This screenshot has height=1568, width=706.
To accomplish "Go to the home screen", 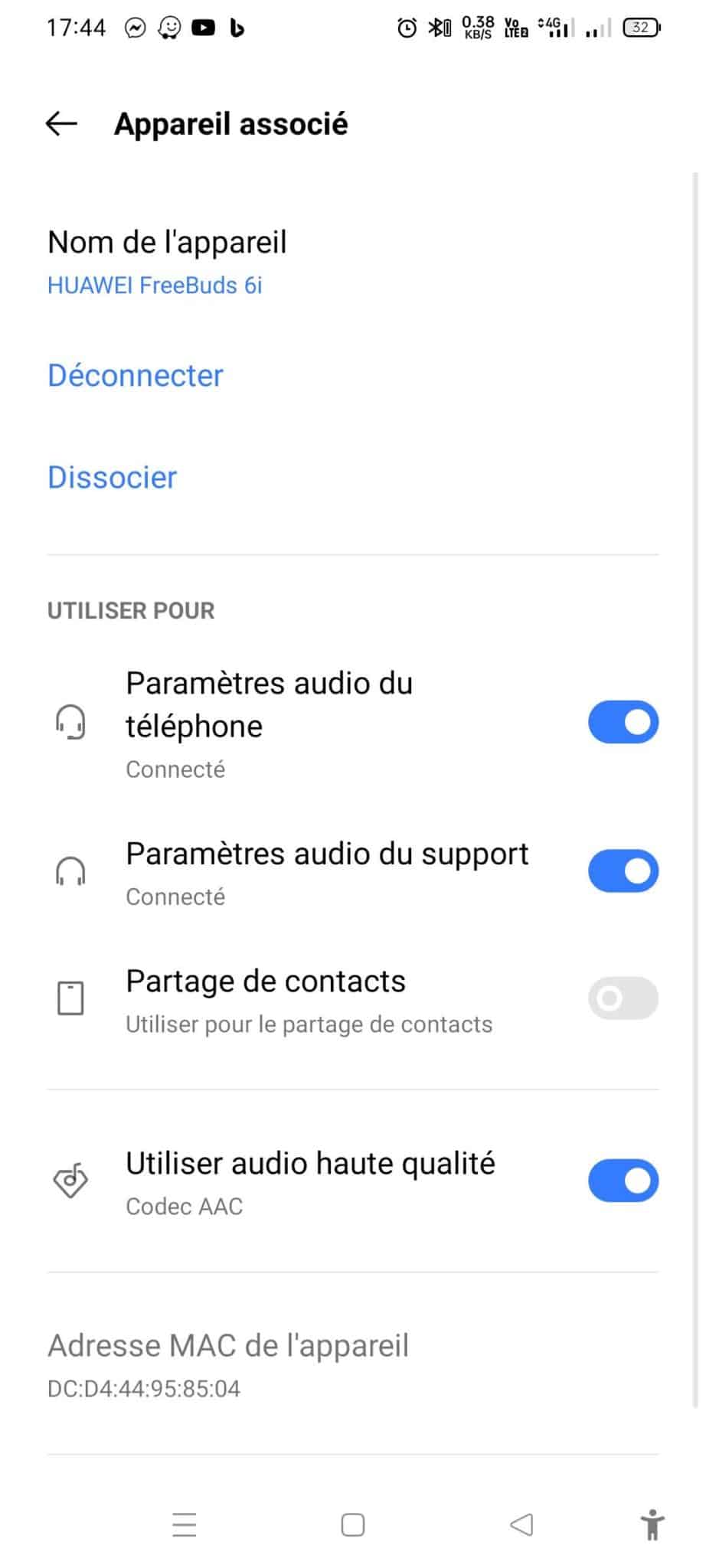I will click(353, 1524).
